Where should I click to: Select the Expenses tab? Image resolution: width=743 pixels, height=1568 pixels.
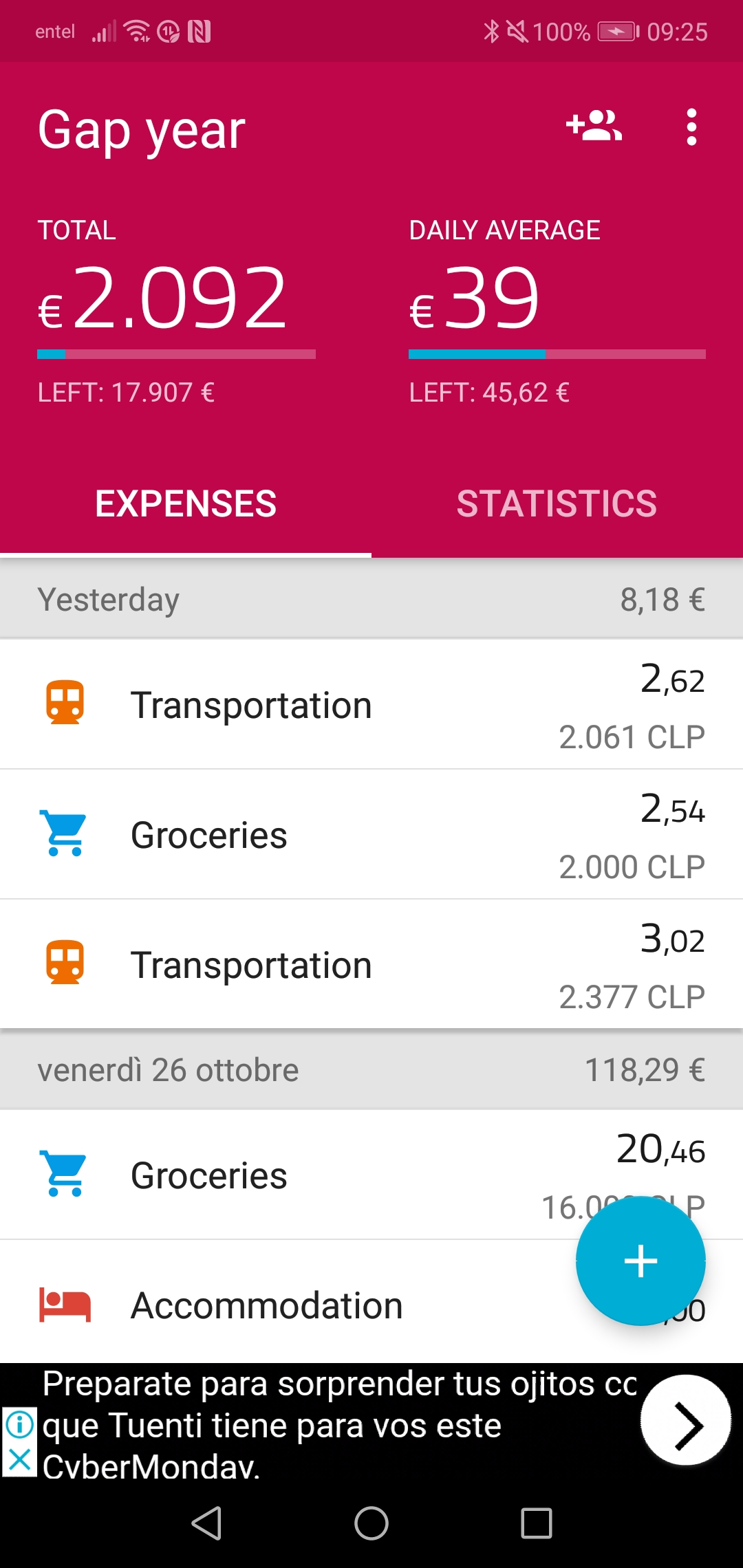coord(186,503)
